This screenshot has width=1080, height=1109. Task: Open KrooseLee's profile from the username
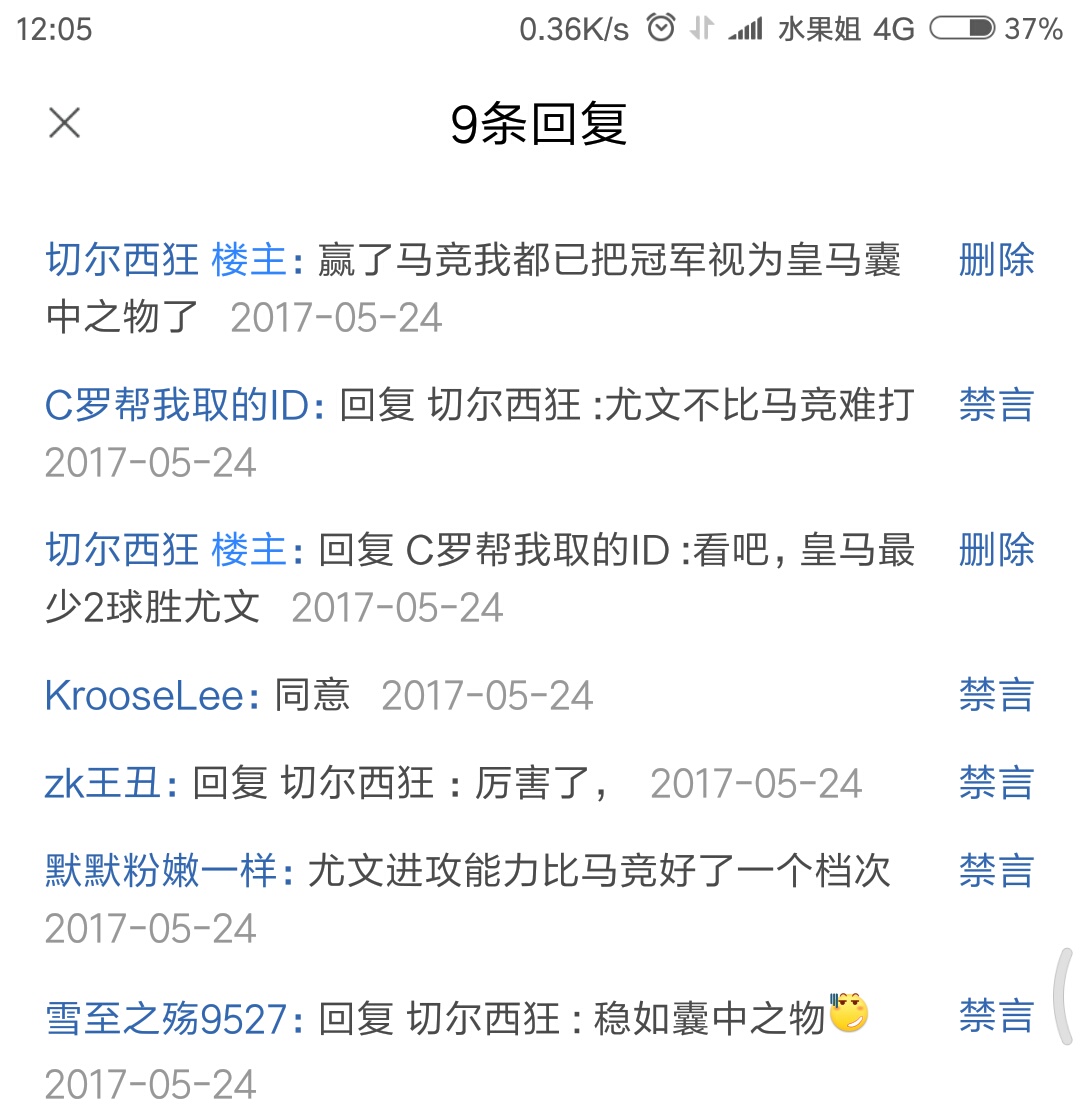tap(144, 696)
